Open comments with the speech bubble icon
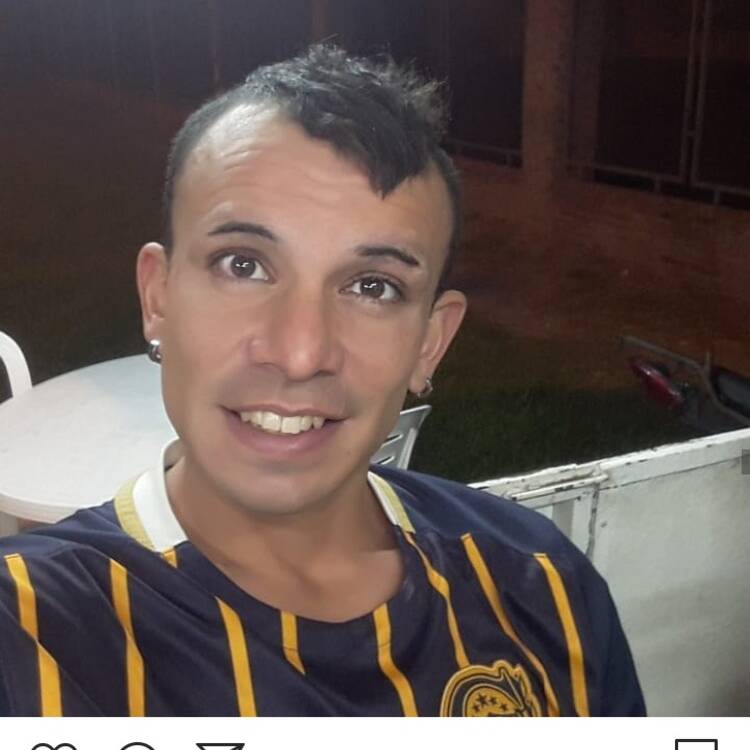This screenshot has width=750, height=750. click(137, 746)
